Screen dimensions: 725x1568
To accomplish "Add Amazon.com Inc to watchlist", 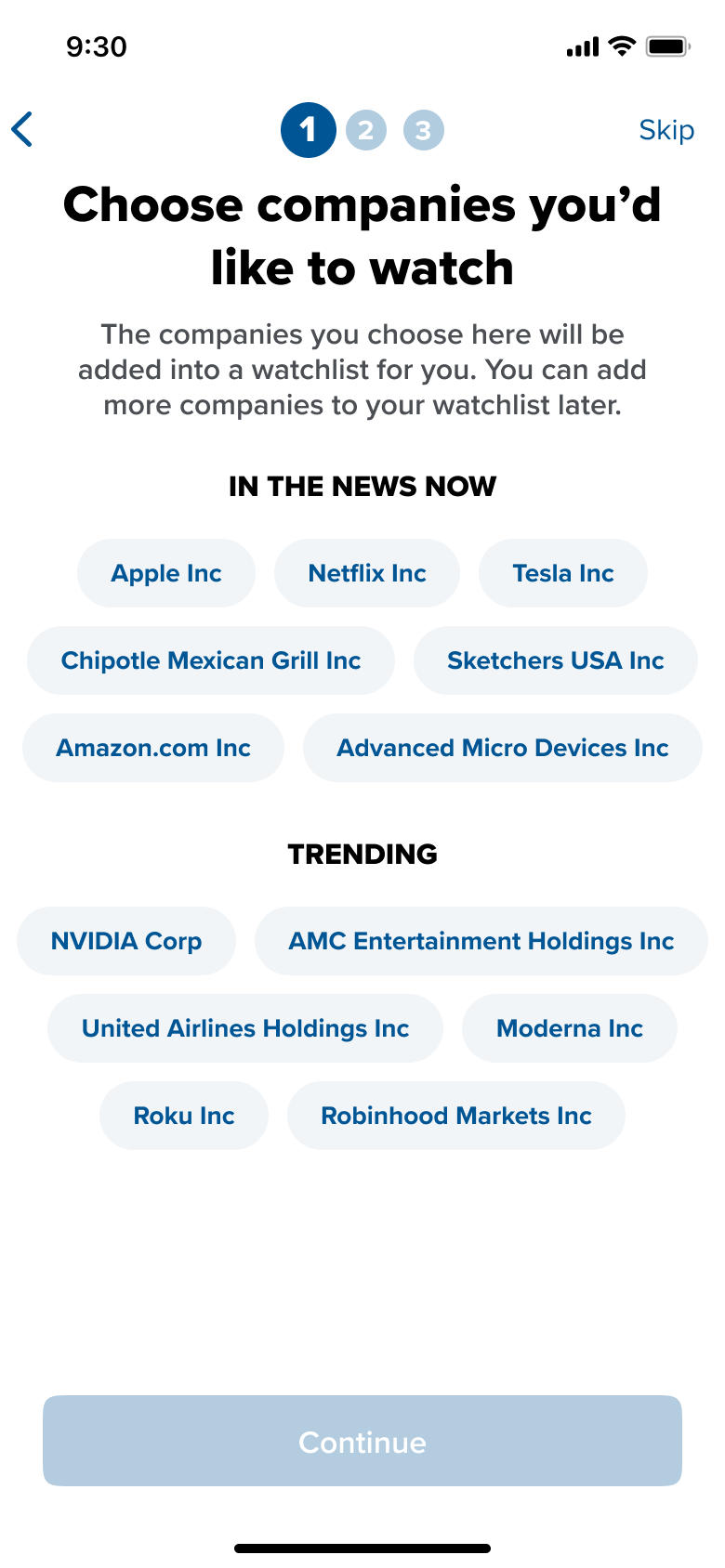I will click(153, 748).
